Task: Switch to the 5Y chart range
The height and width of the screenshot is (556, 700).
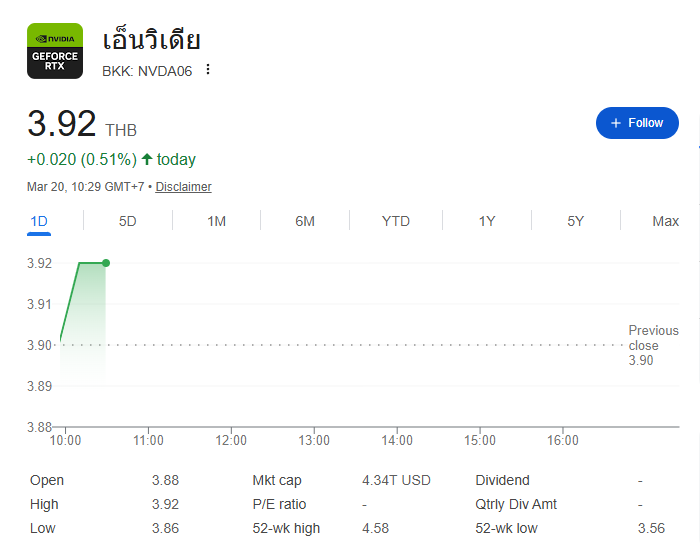Action: [x=575, y=221]
